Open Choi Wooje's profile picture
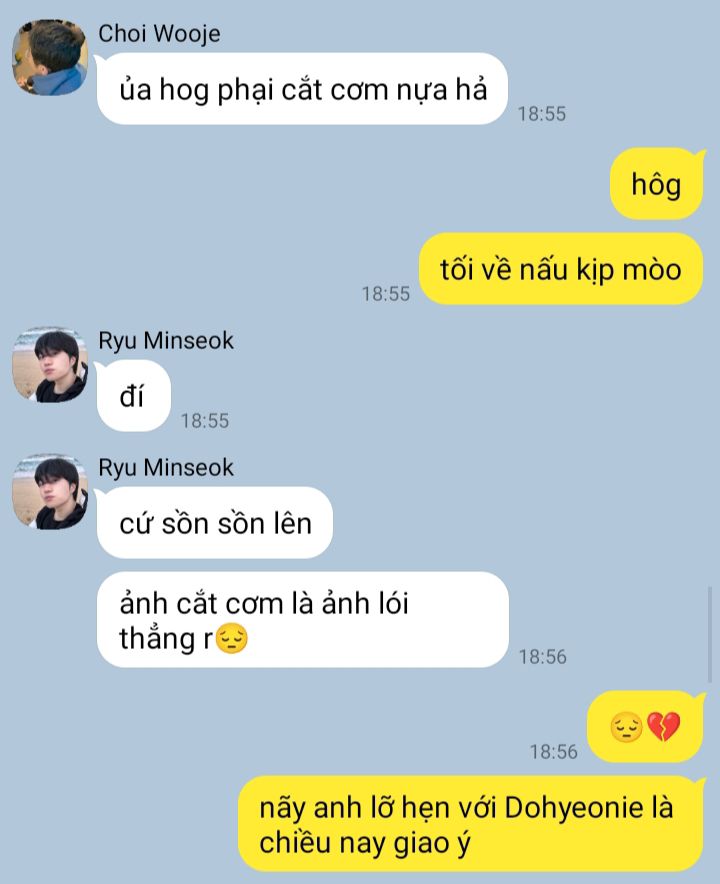Image resolution: width=720 pixels, height=884 pixels. point(50,58)
